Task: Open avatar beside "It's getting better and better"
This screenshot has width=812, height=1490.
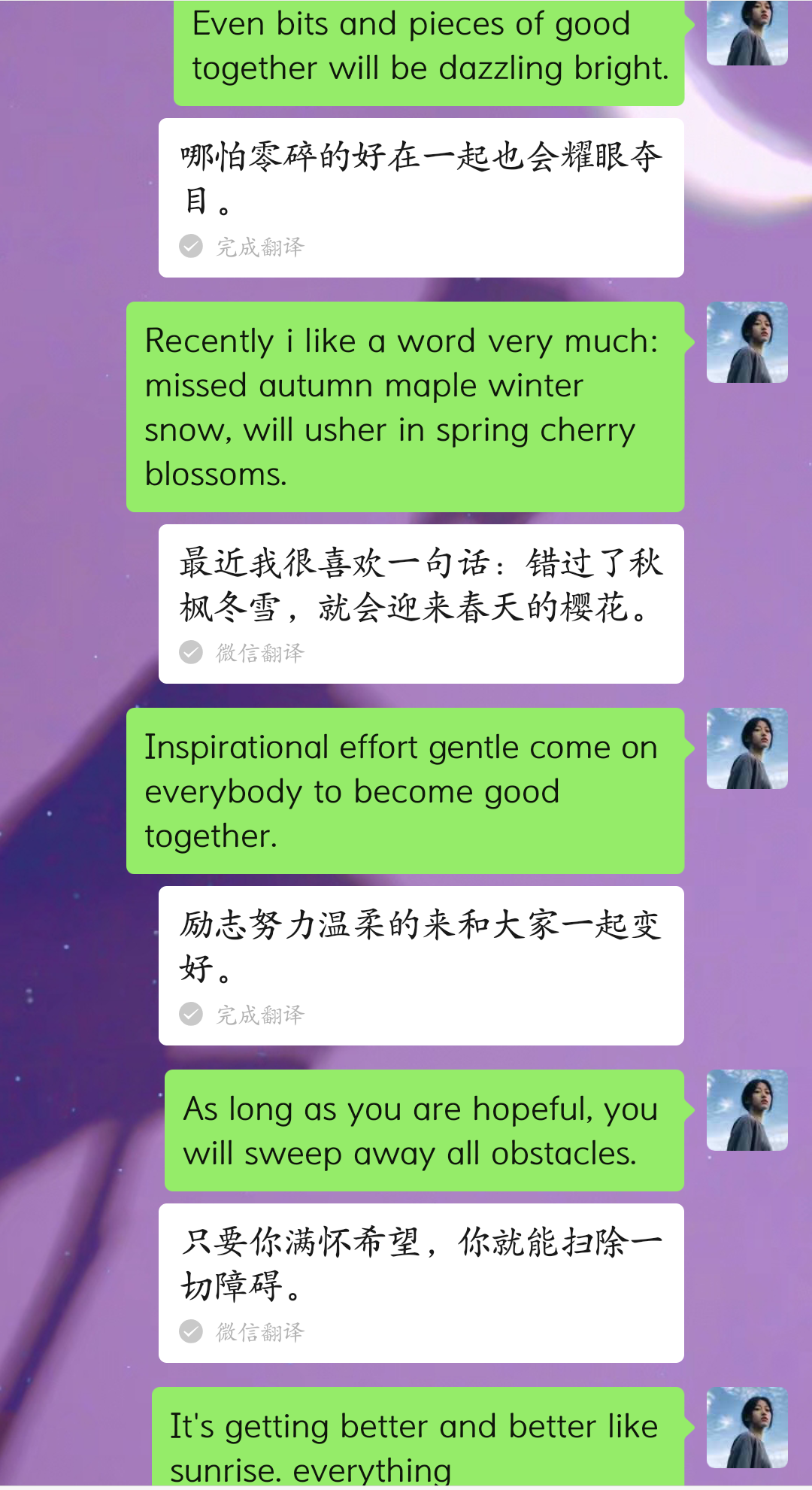Action: (747, 1428)
